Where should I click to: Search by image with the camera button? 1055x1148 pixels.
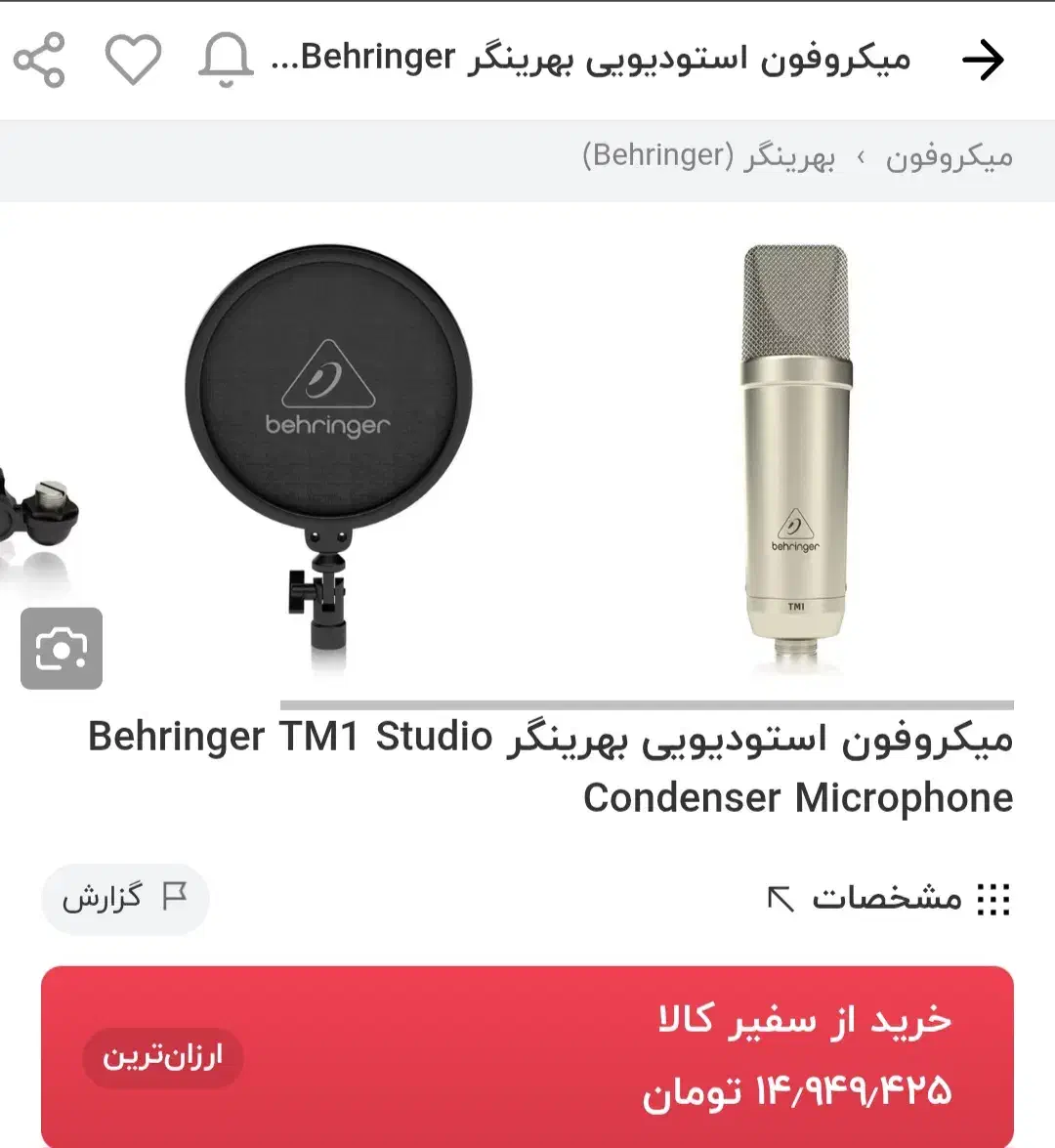pyautogui.click(x=62, y=649)
